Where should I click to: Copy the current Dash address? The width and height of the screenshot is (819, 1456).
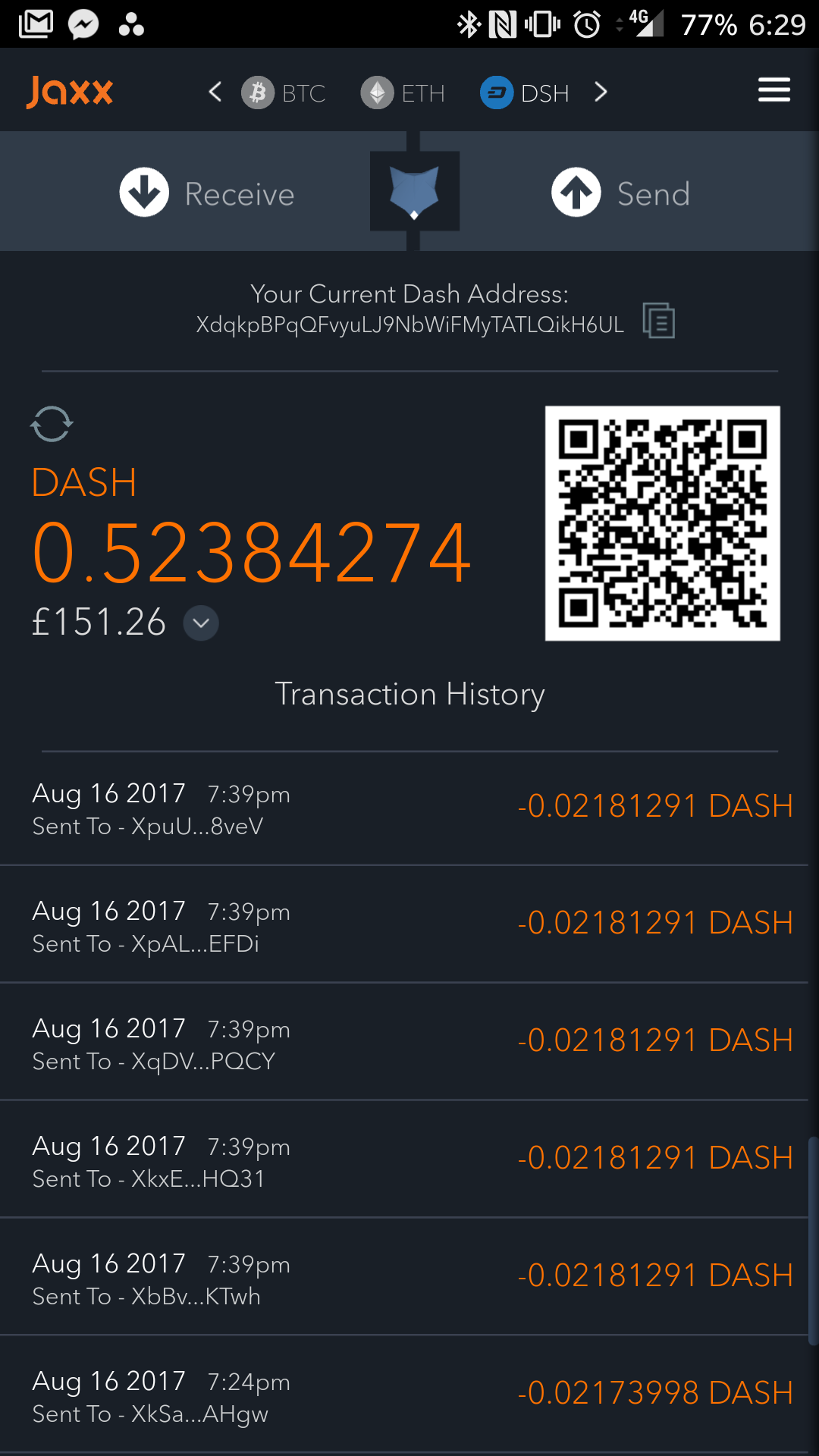[x=658, y=320]
